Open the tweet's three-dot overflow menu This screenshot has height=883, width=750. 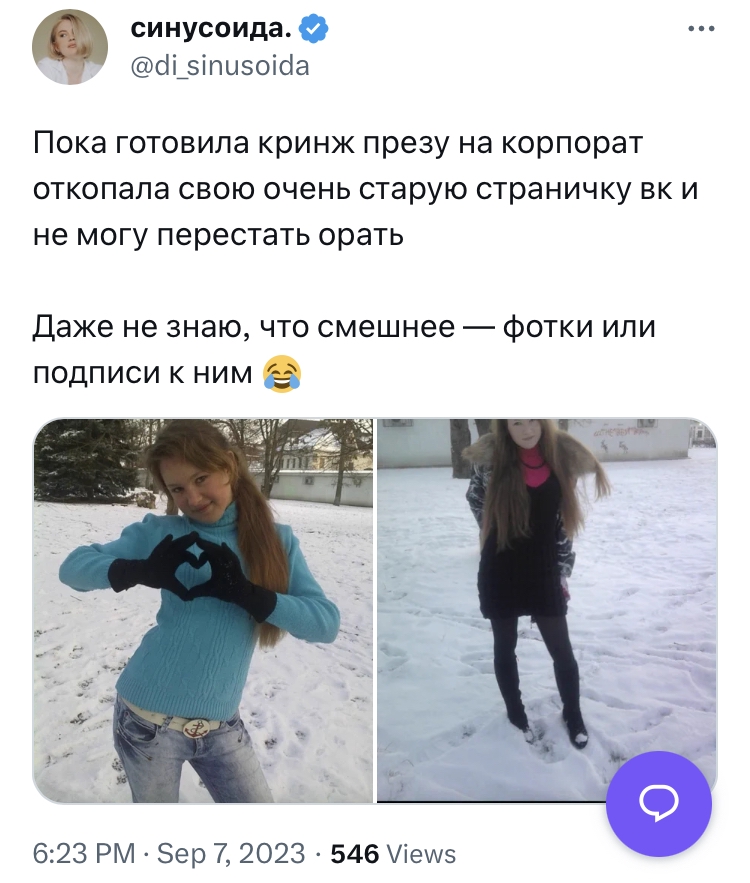(x=702, y=28)
